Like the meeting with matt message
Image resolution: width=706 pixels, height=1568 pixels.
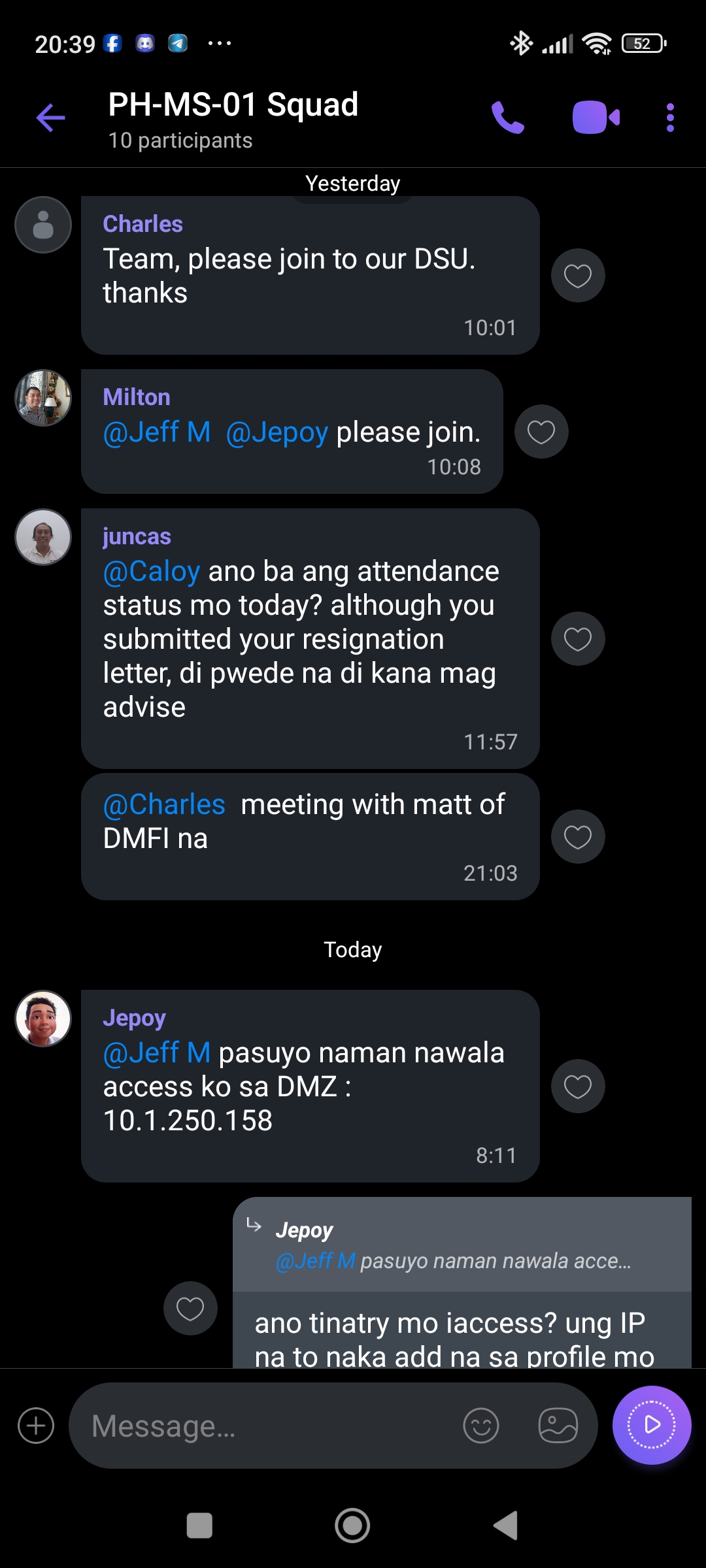click(x=578, y=837)
